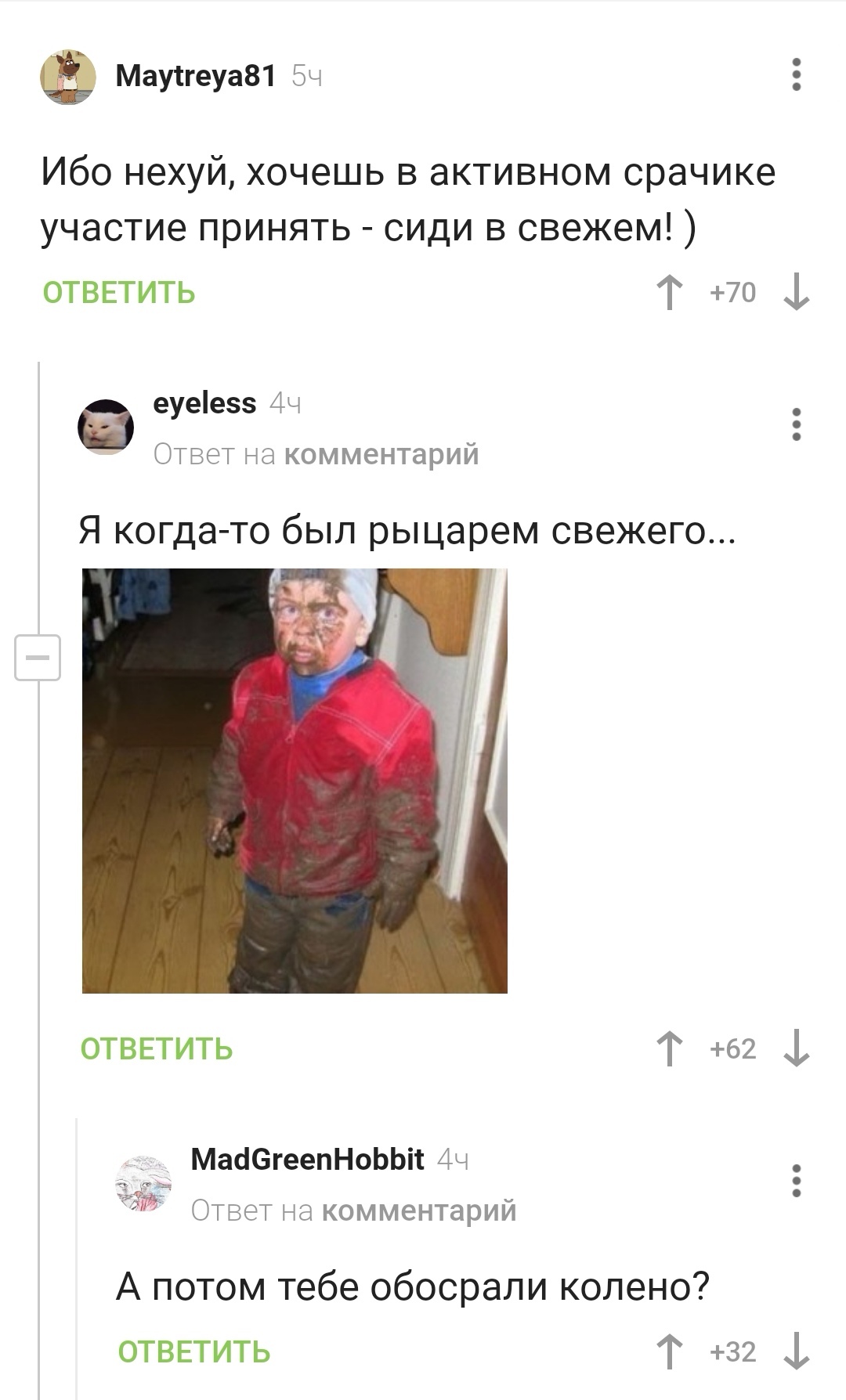Open Maytreya81's profile avatar
The height and width of the screenshot is (1400, 846).
click(68, 77)
